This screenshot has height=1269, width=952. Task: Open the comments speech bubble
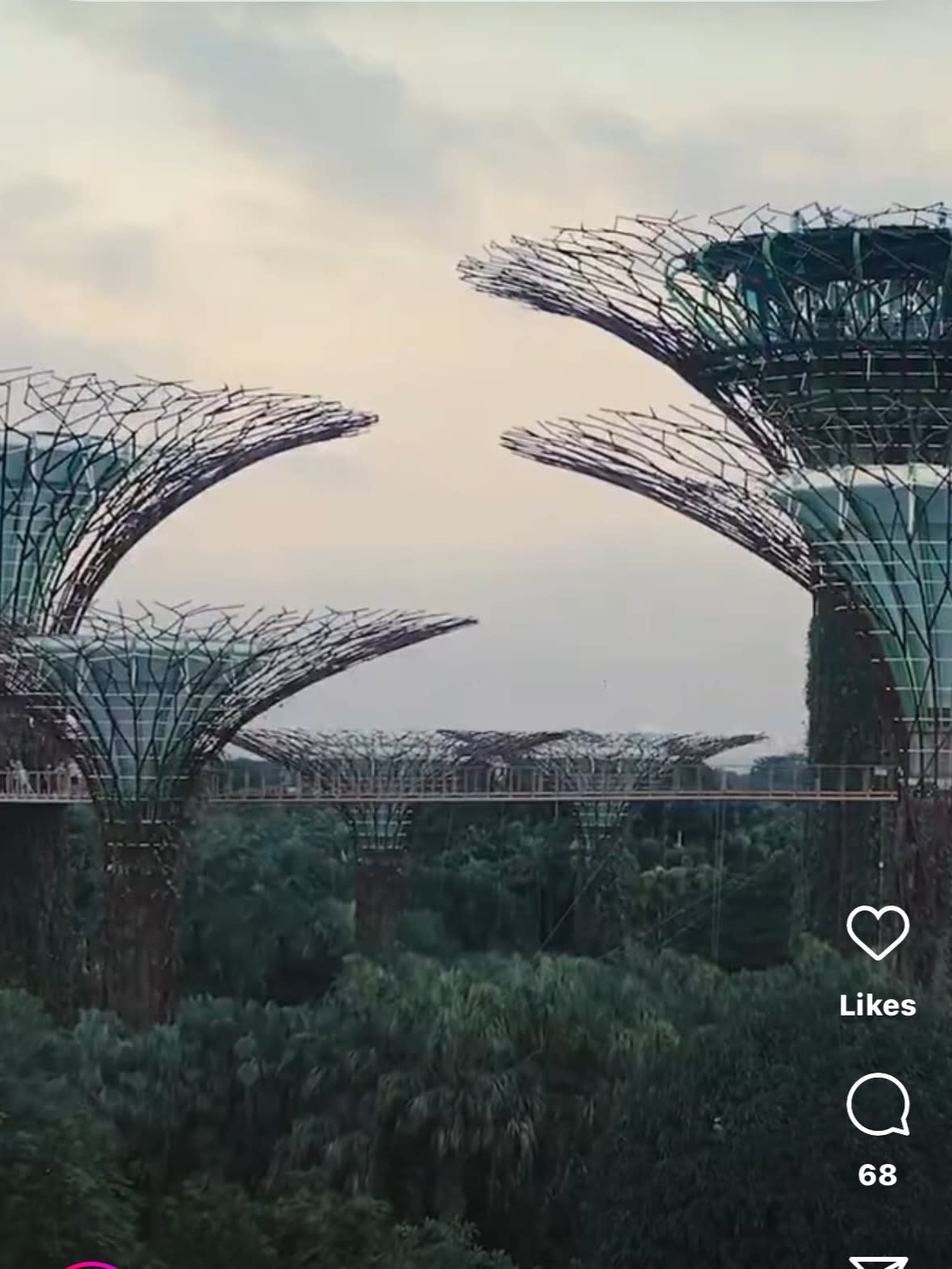pyautogui.click(x=877, y=1104)
